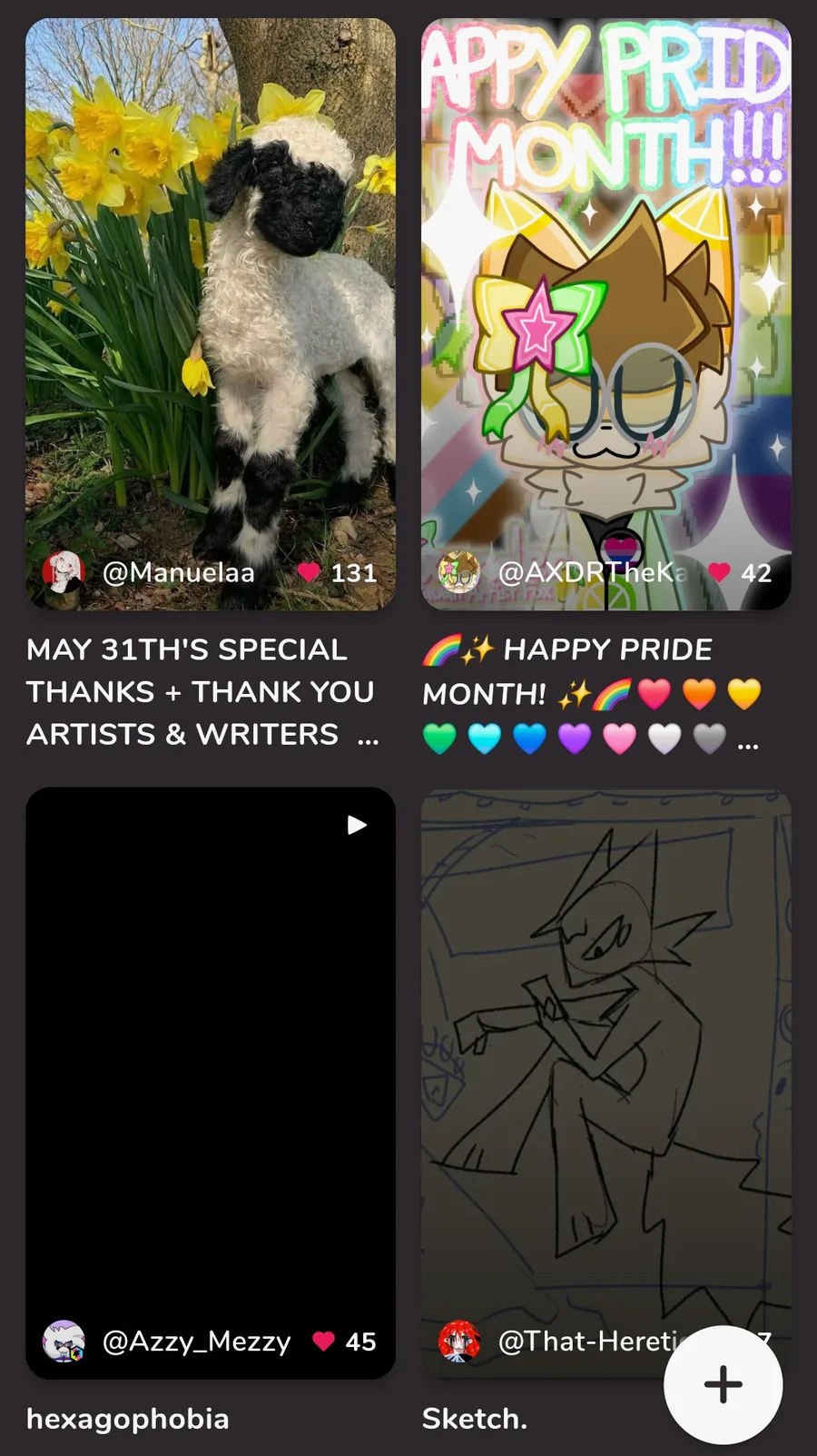Go to That-Heretic's profile
Image resolution: width=817 pixels, height=1456 pixels.
click(x=588, y=1342)
